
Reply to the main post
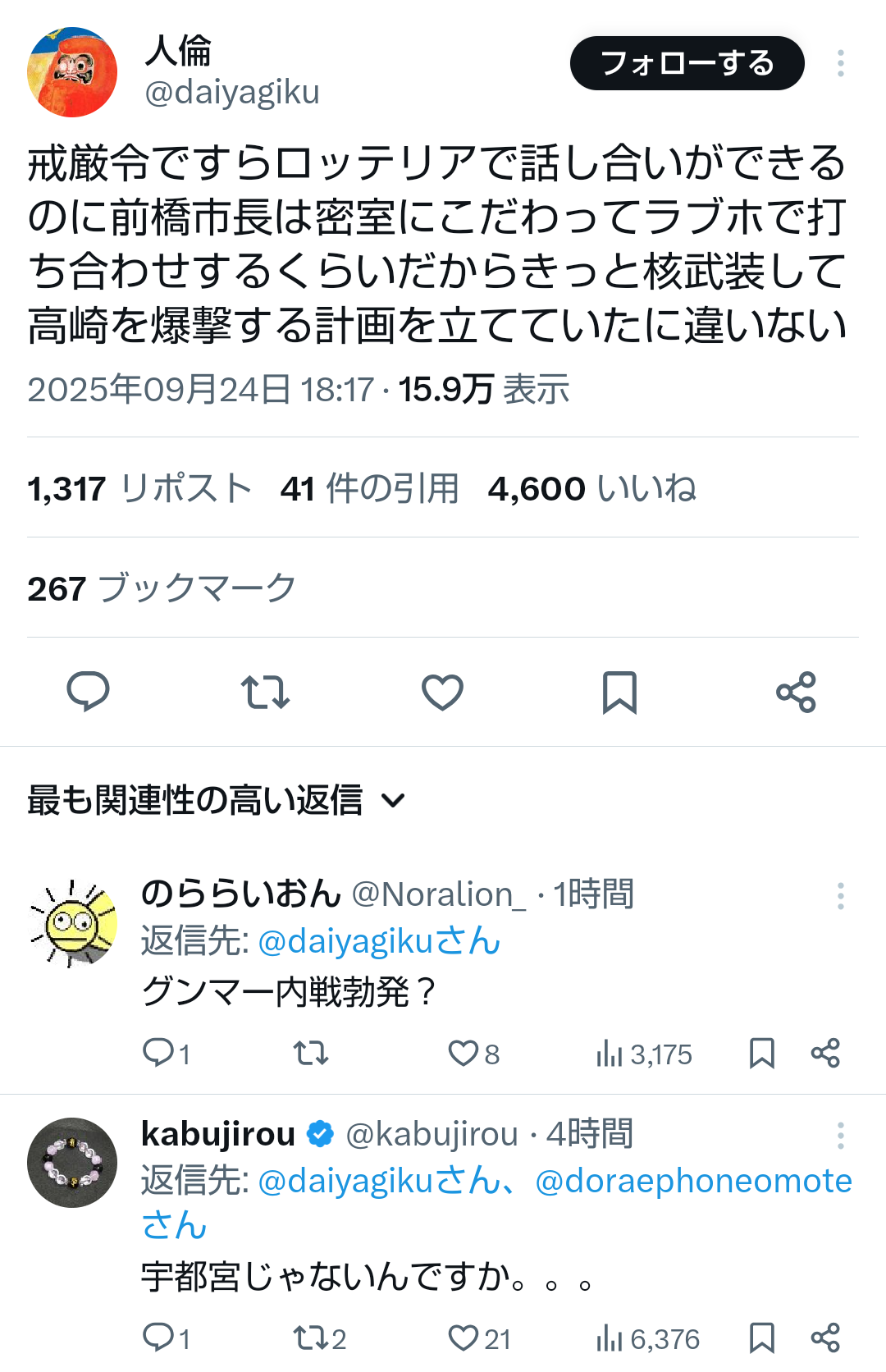[x=88, y=692]
